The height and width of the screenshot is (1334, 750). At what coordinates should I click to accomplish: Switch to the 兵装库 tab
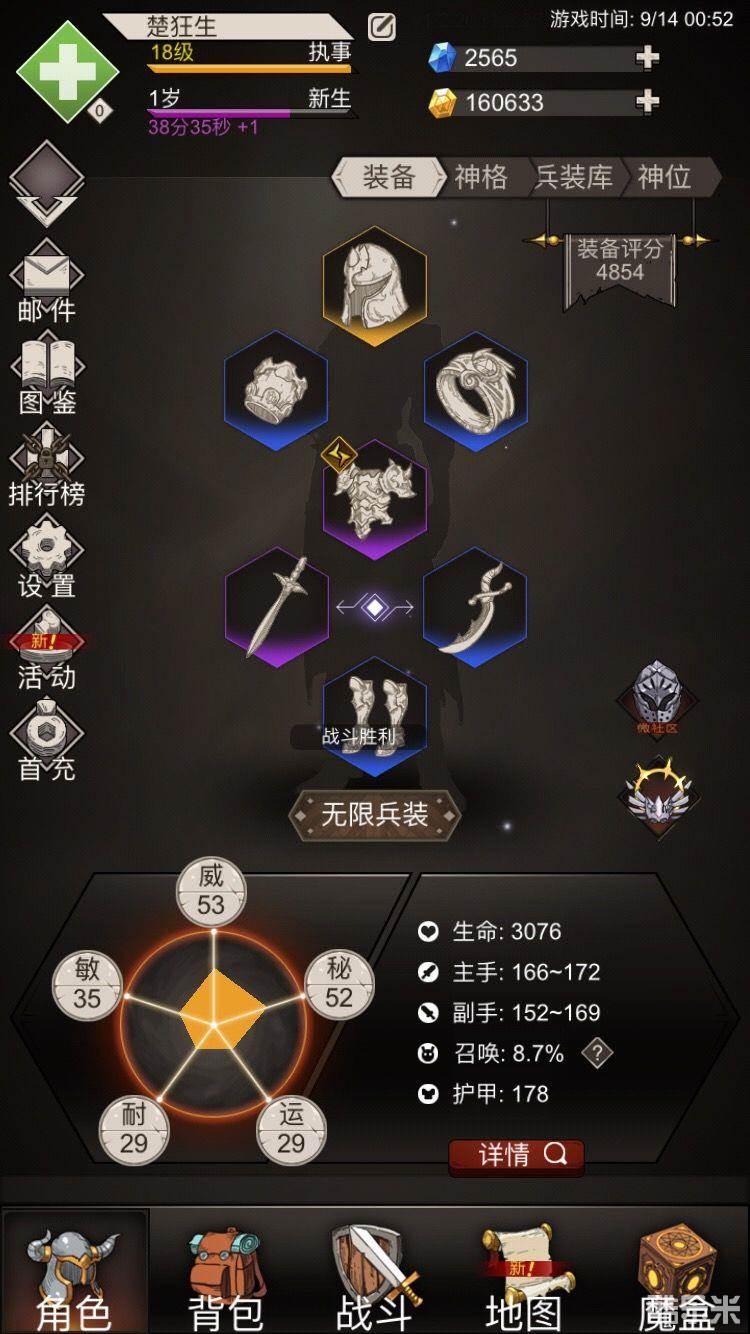coord(574,177)
